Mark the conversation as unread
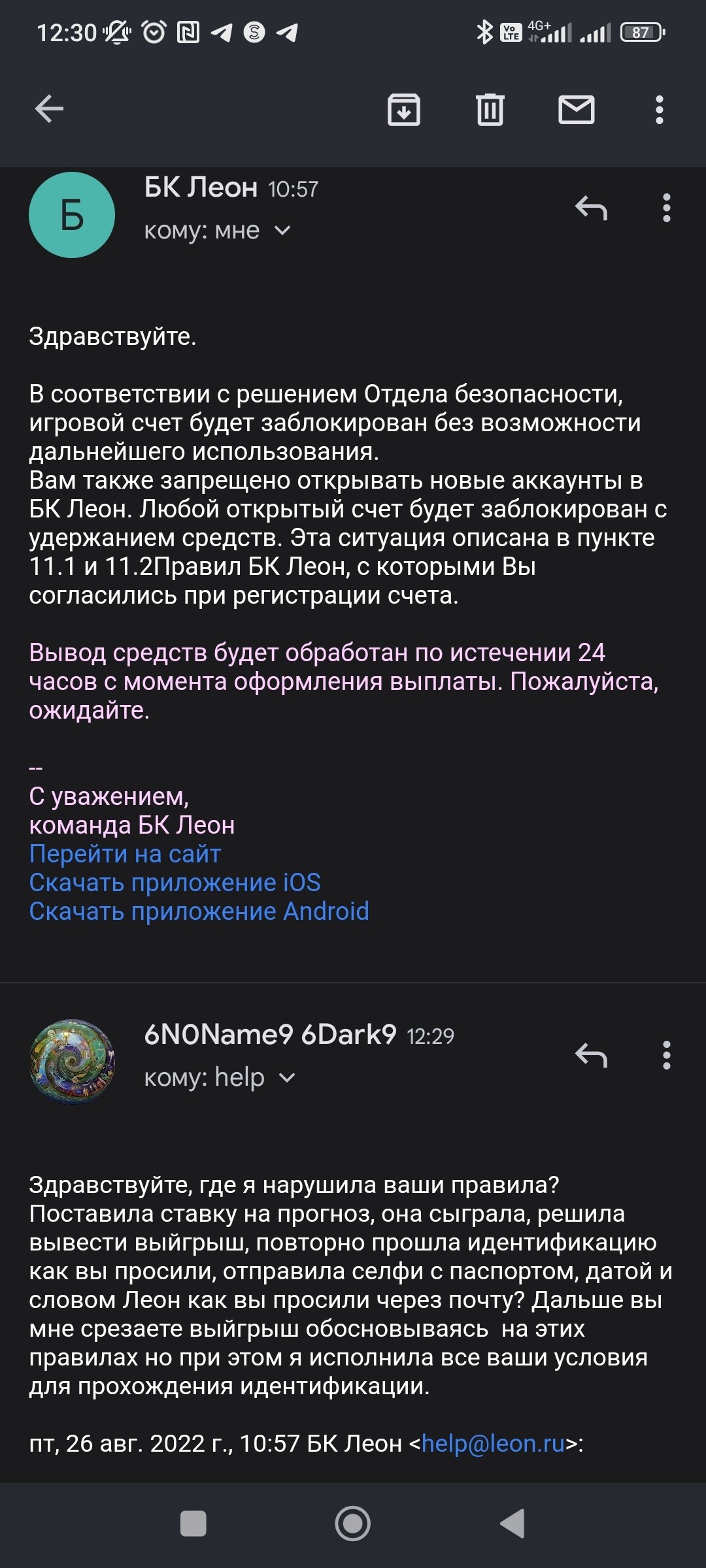 (x=576, y=109)
